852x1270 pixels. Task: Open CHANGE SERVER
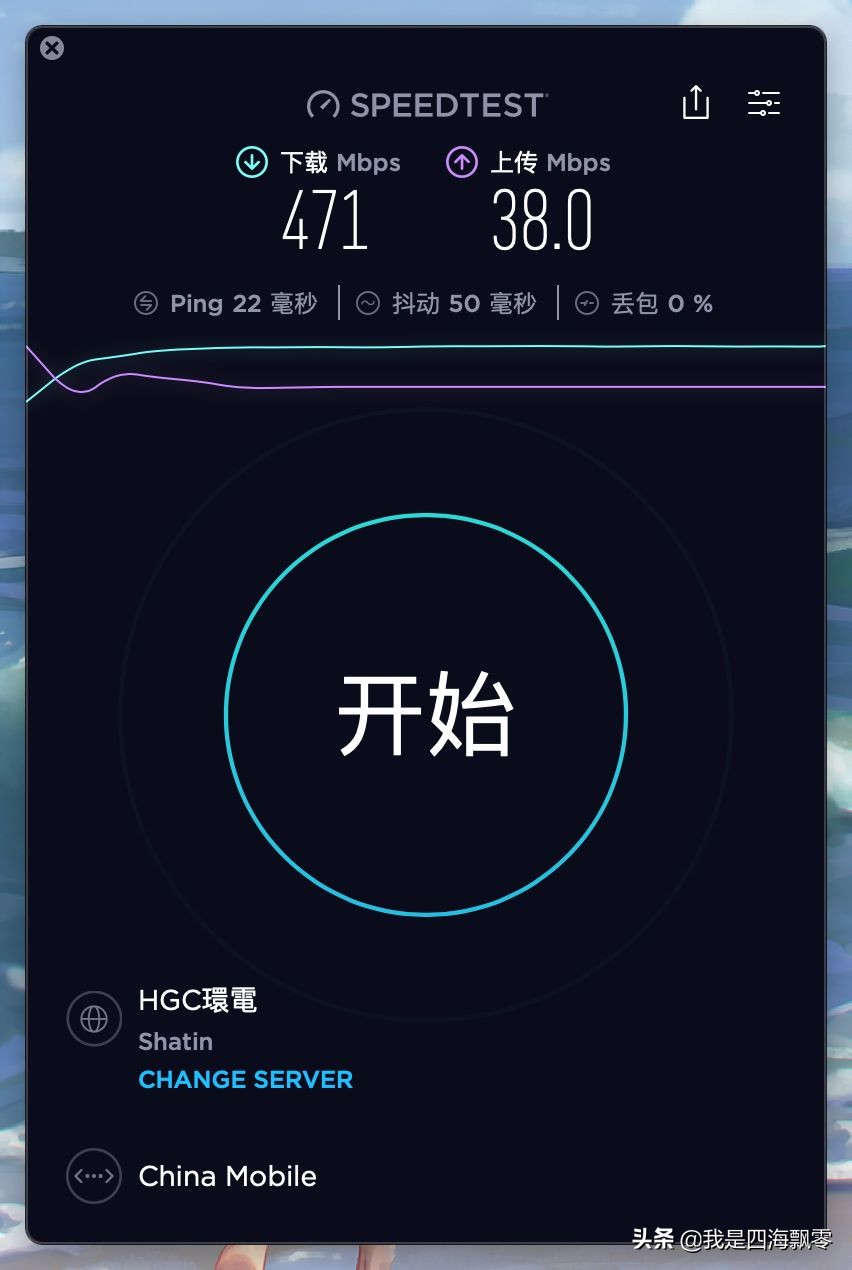245,1079
